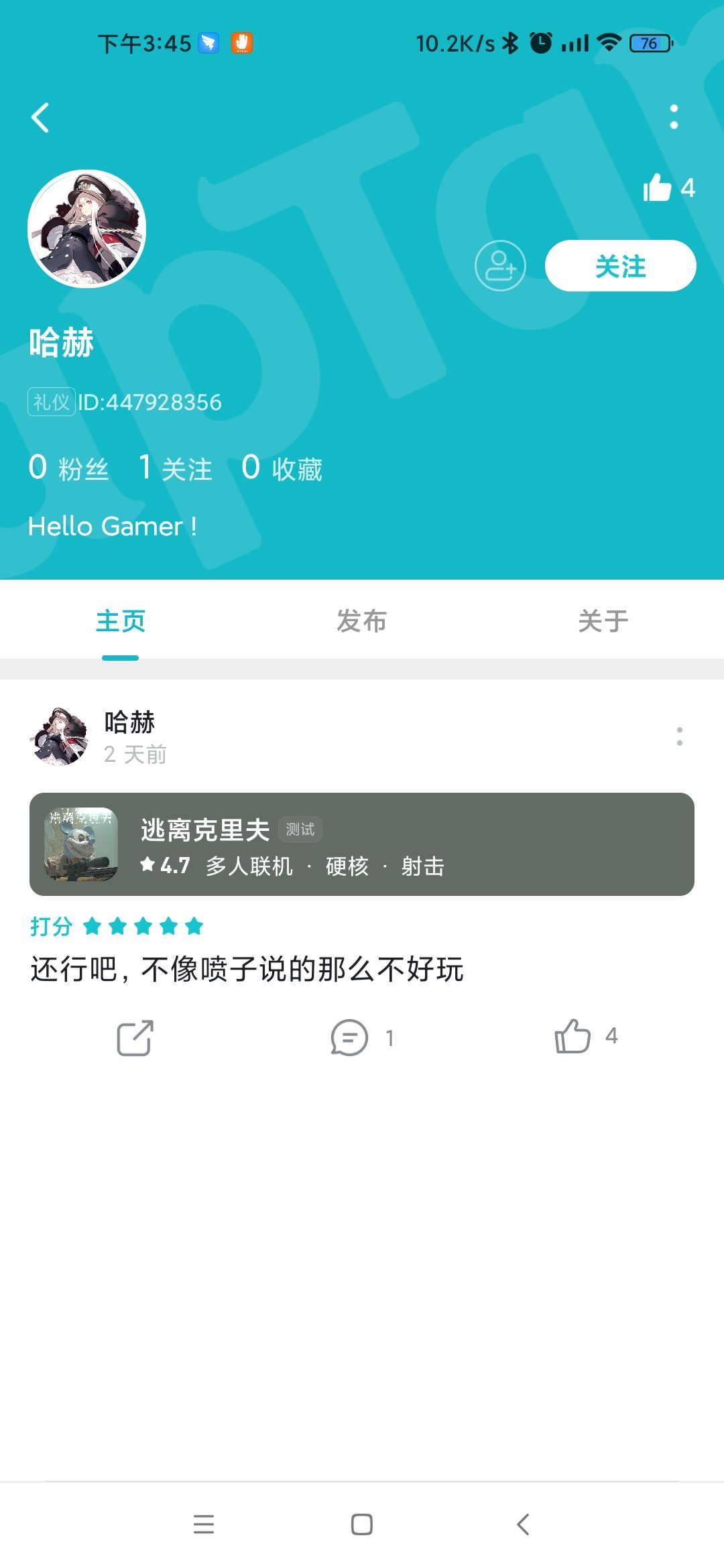Open the share icon on the review post
This screenshot has width=724, height=1568.
pyautogui.click(x=134, y=1038)
